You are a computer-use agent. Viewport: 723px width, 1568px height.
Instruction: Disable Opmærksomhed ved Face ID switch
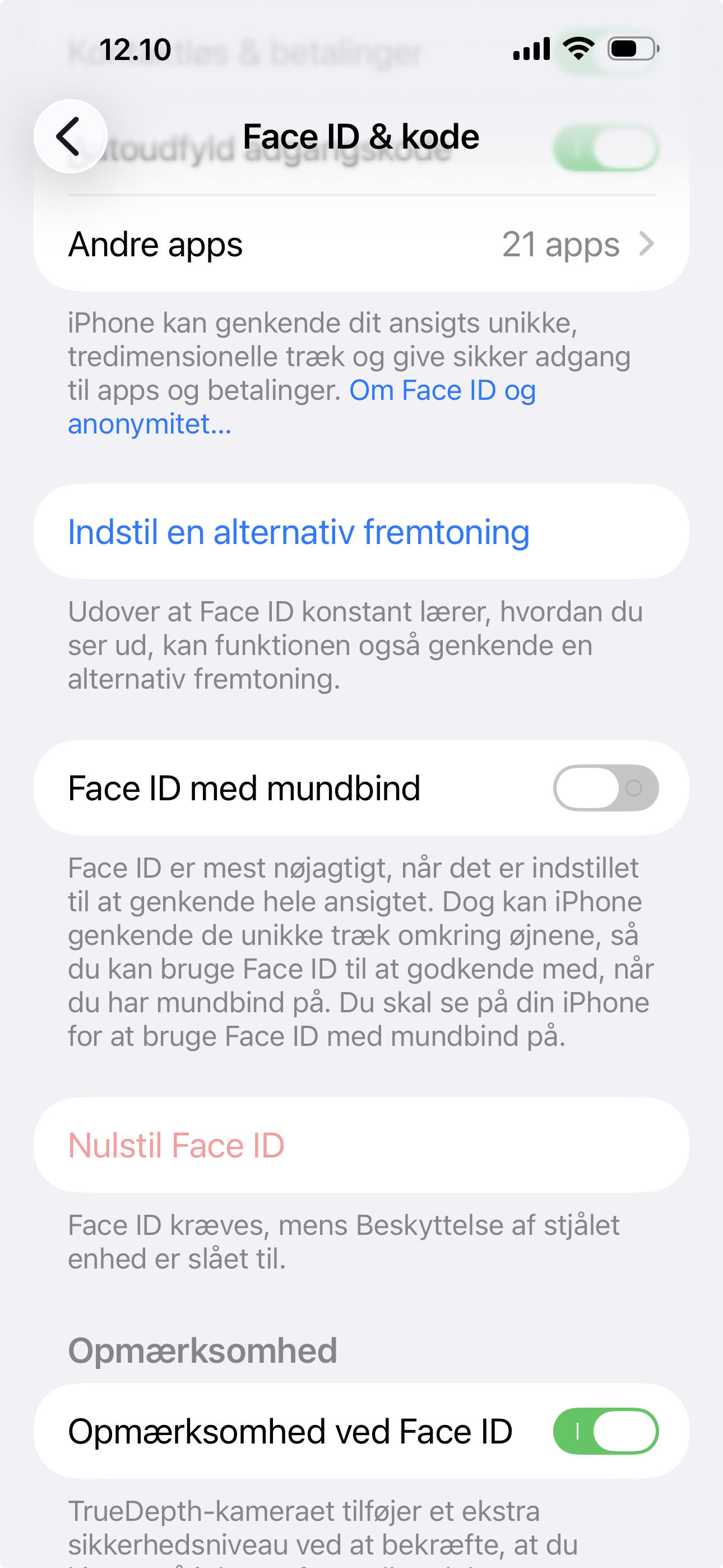[x=605, y=1431]
